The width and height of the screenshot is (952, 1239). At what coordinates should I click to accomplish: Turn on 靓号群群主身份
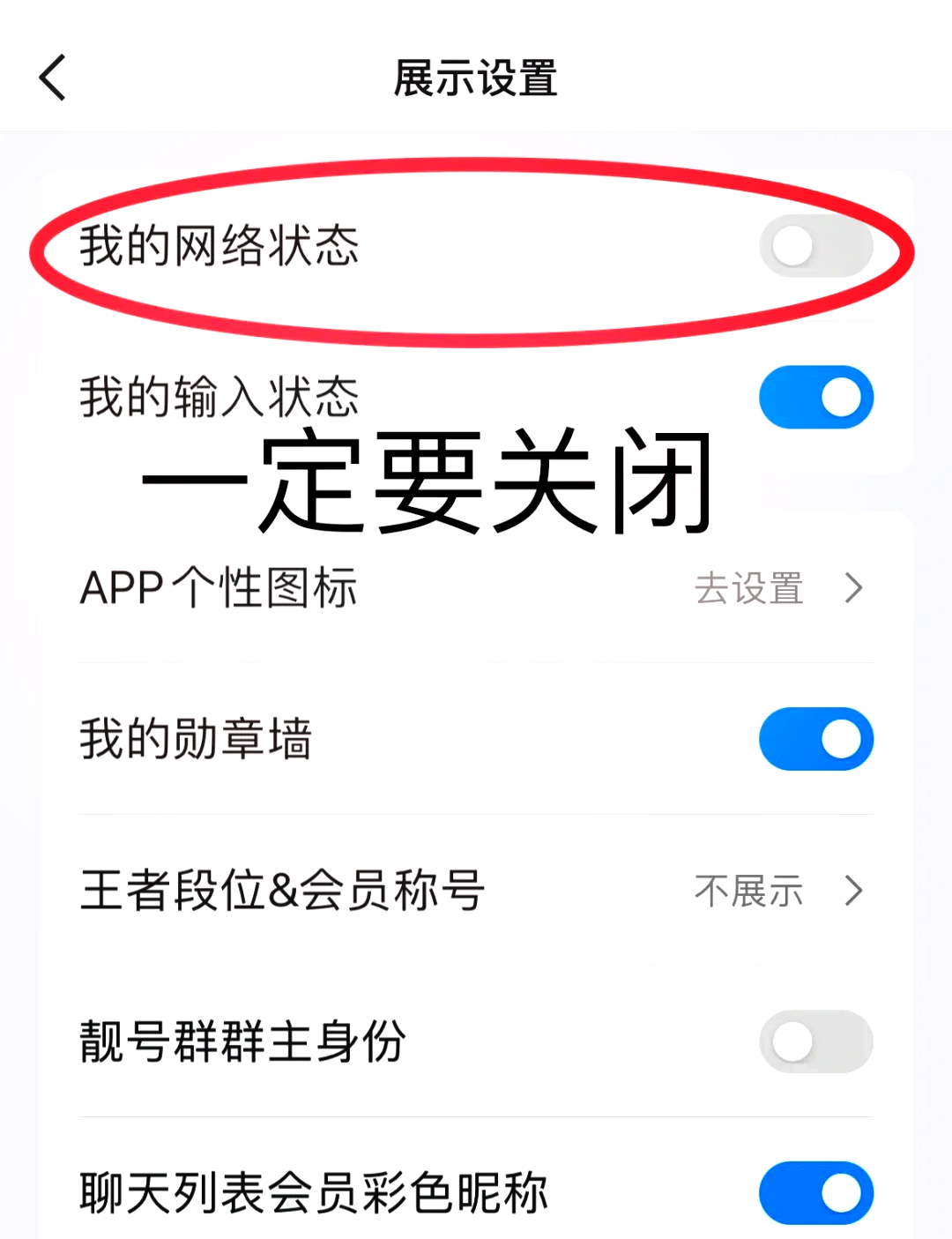[x=815, y=1041]
